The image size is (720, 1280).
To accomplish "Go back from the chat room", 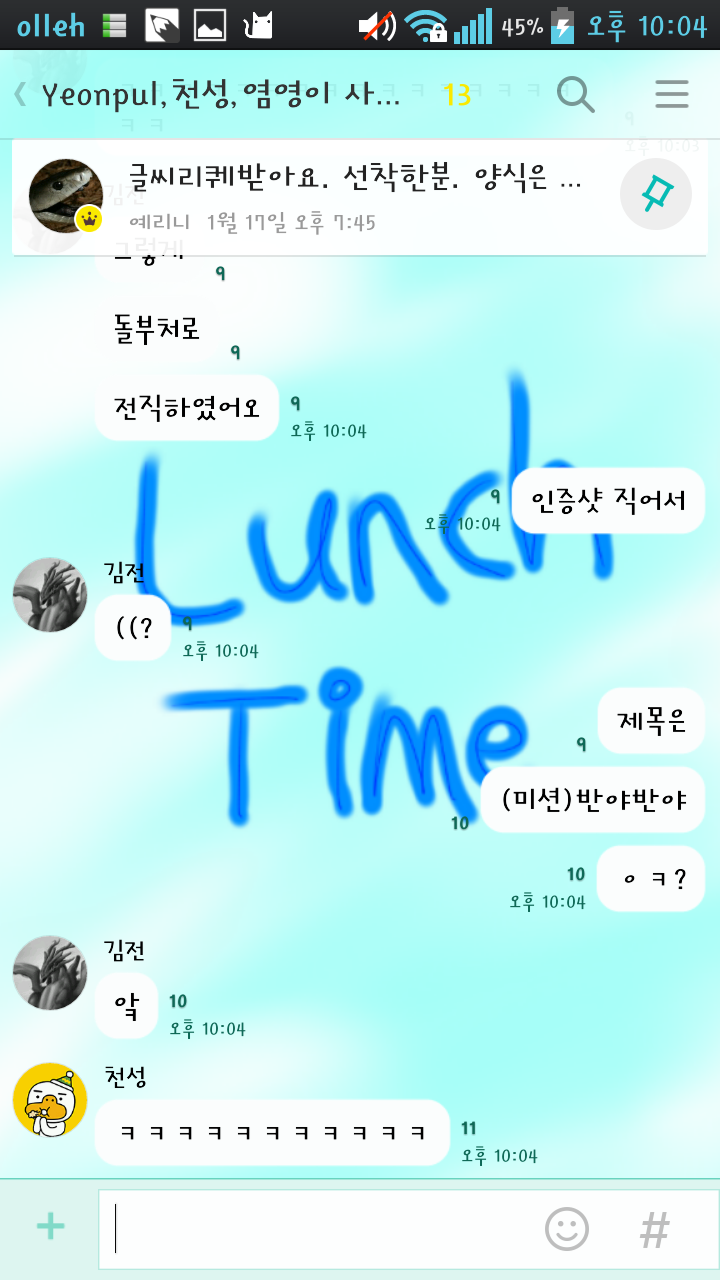I will (x=20, y=95).
